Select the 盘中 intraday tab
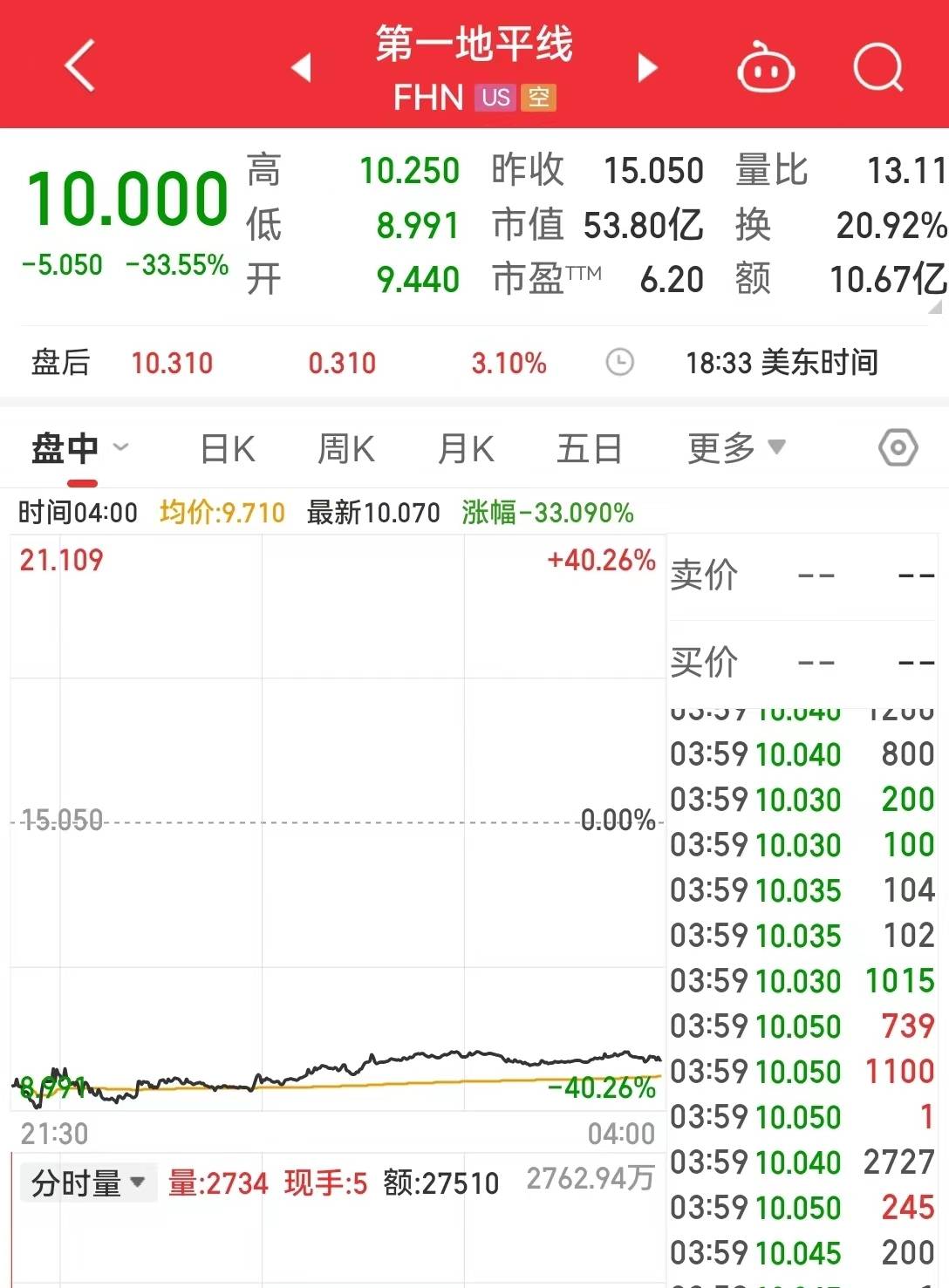 [79, 449]
